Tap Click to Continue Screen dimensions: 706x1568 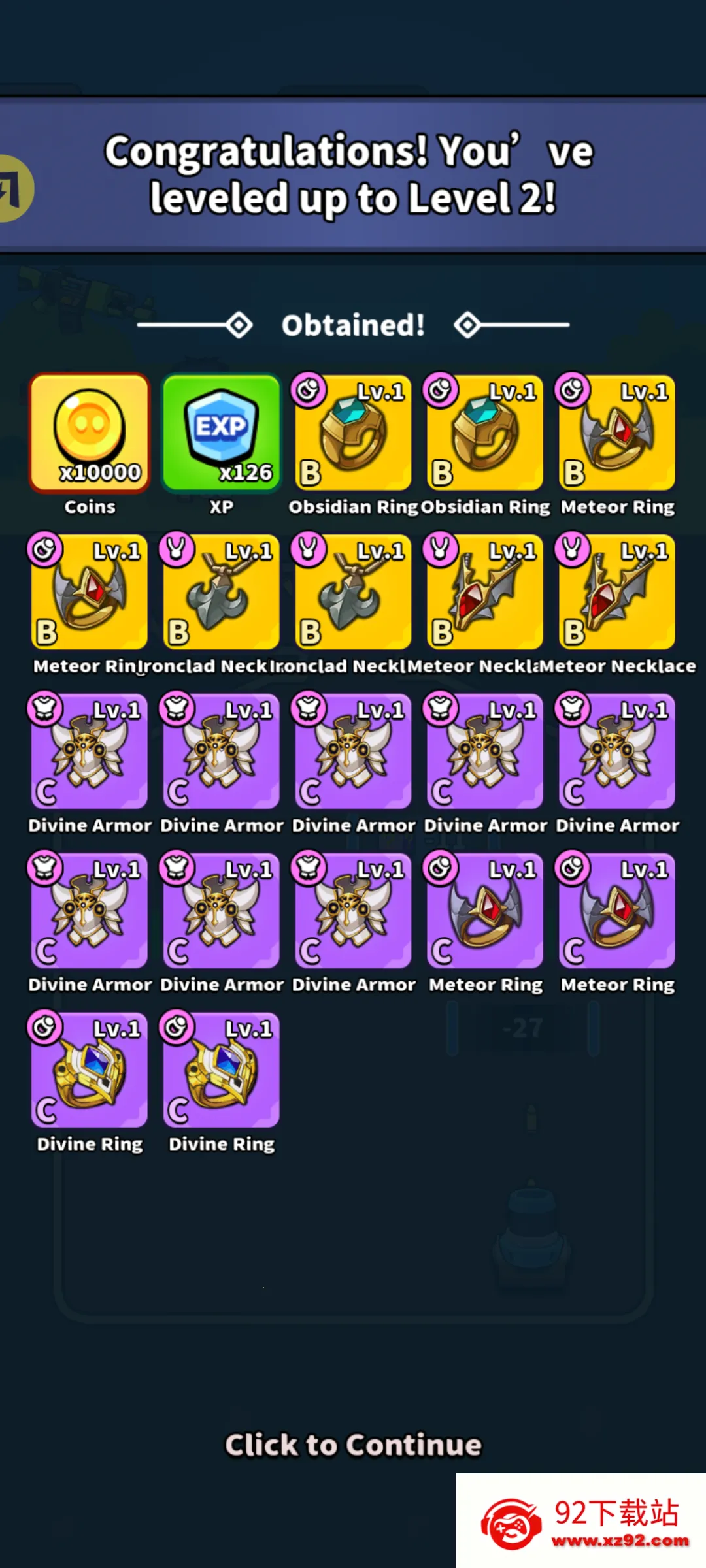(353, 1444)
